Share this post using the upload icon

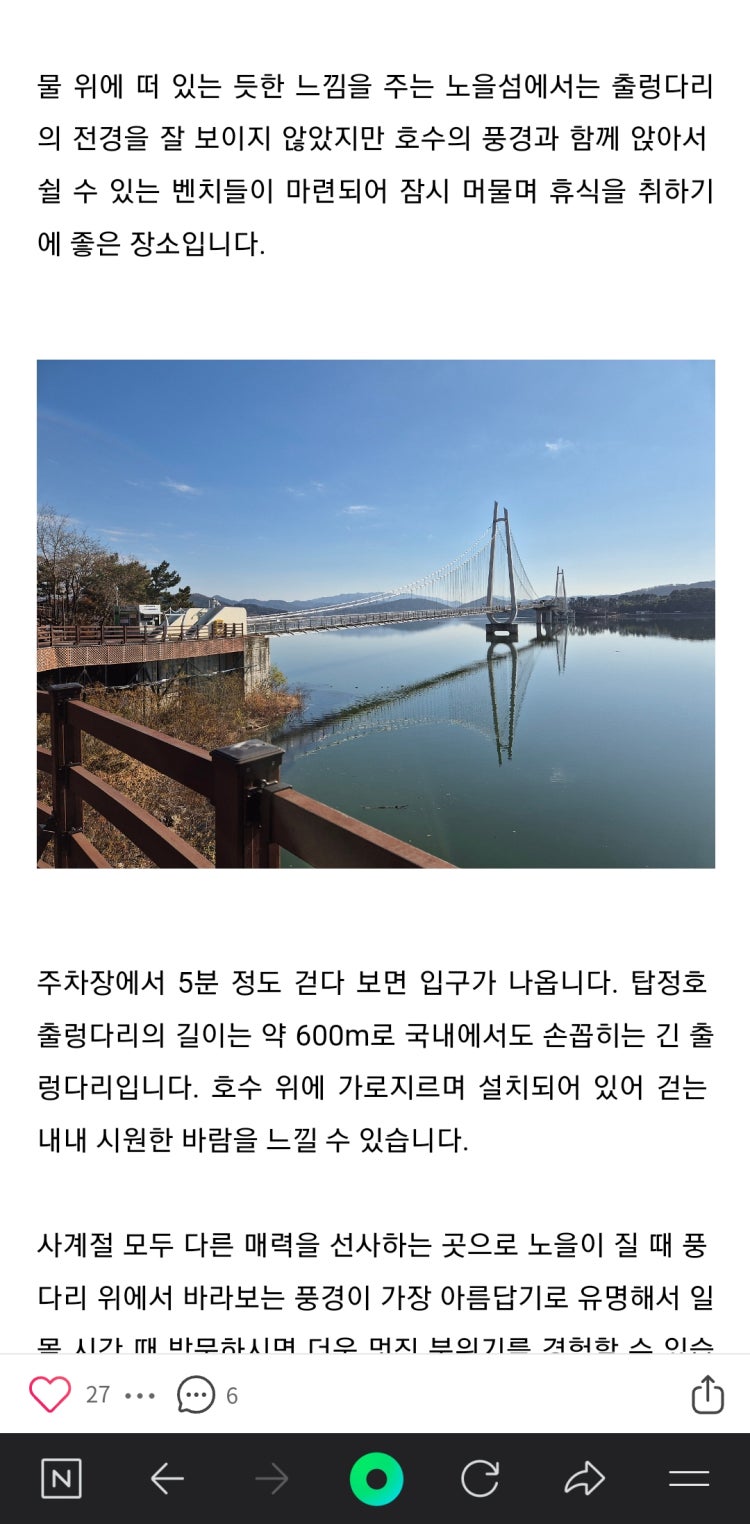click(707, 1394)
